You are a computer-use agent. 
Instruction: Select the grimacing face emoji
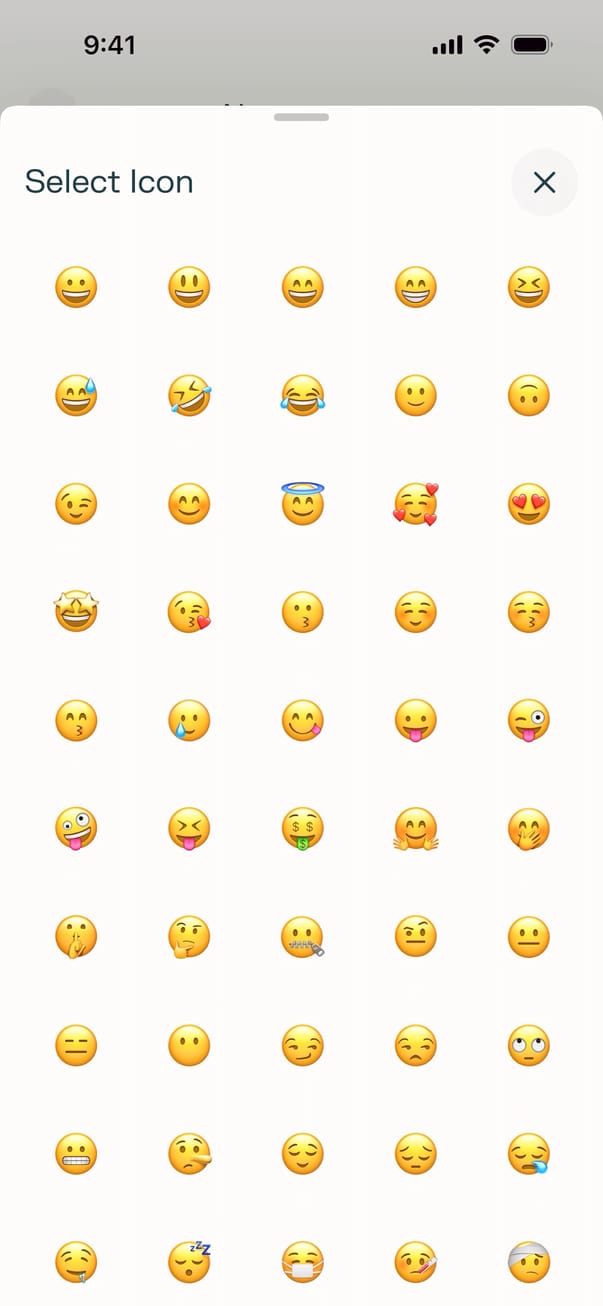click(x=76, y=1153)
